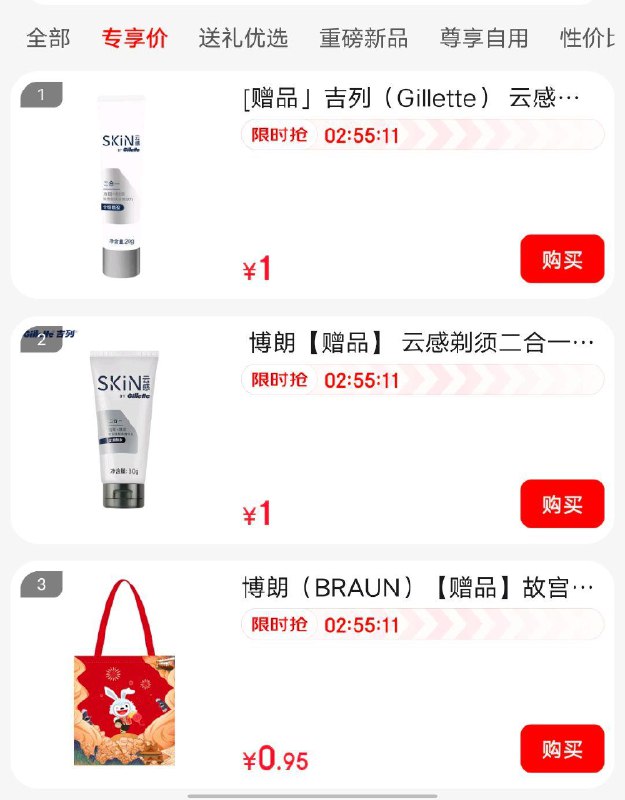The width and height of the screenshot is (625, 800).
Task: Select the 专享价 tab
Action: (x=134, y=38)
